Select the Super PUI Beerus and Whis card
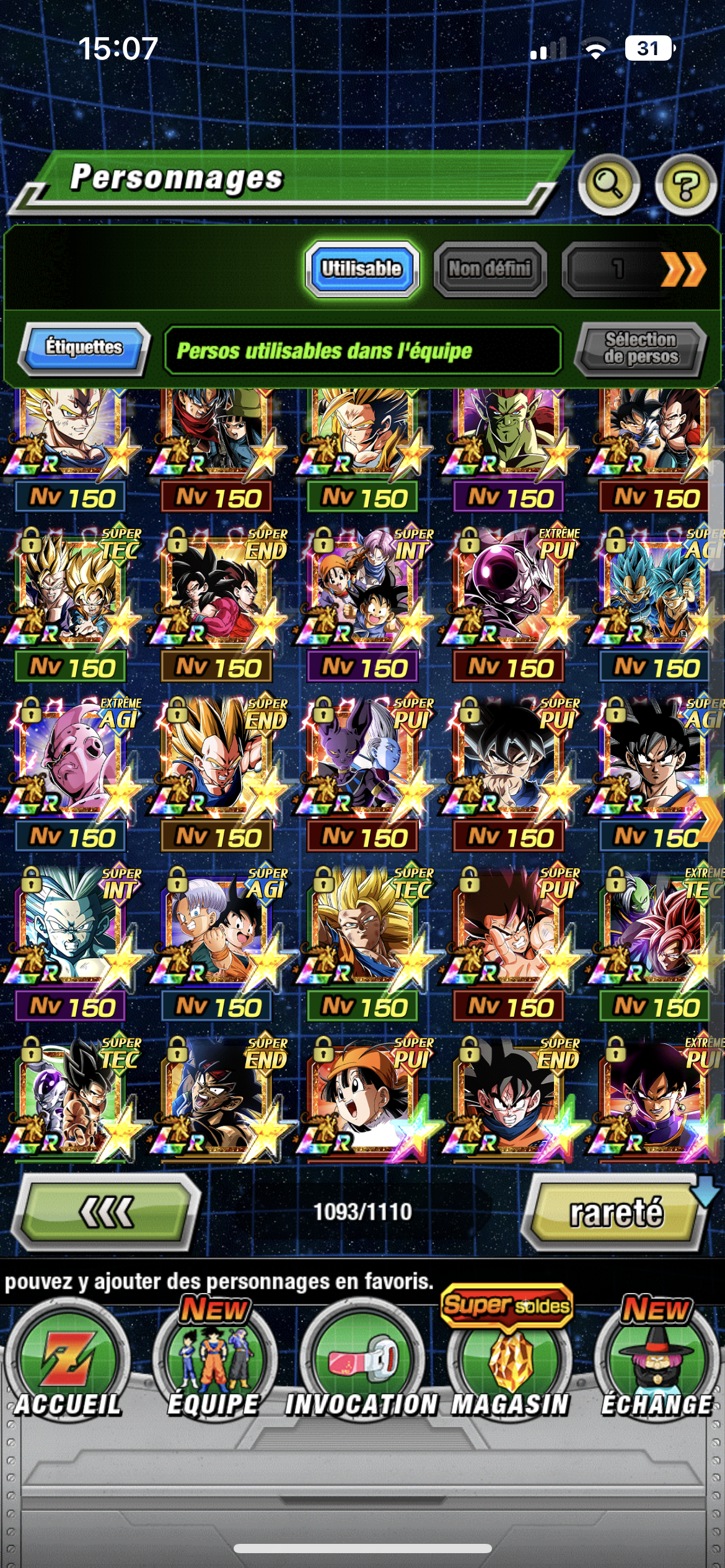 (x=363, y=758)
